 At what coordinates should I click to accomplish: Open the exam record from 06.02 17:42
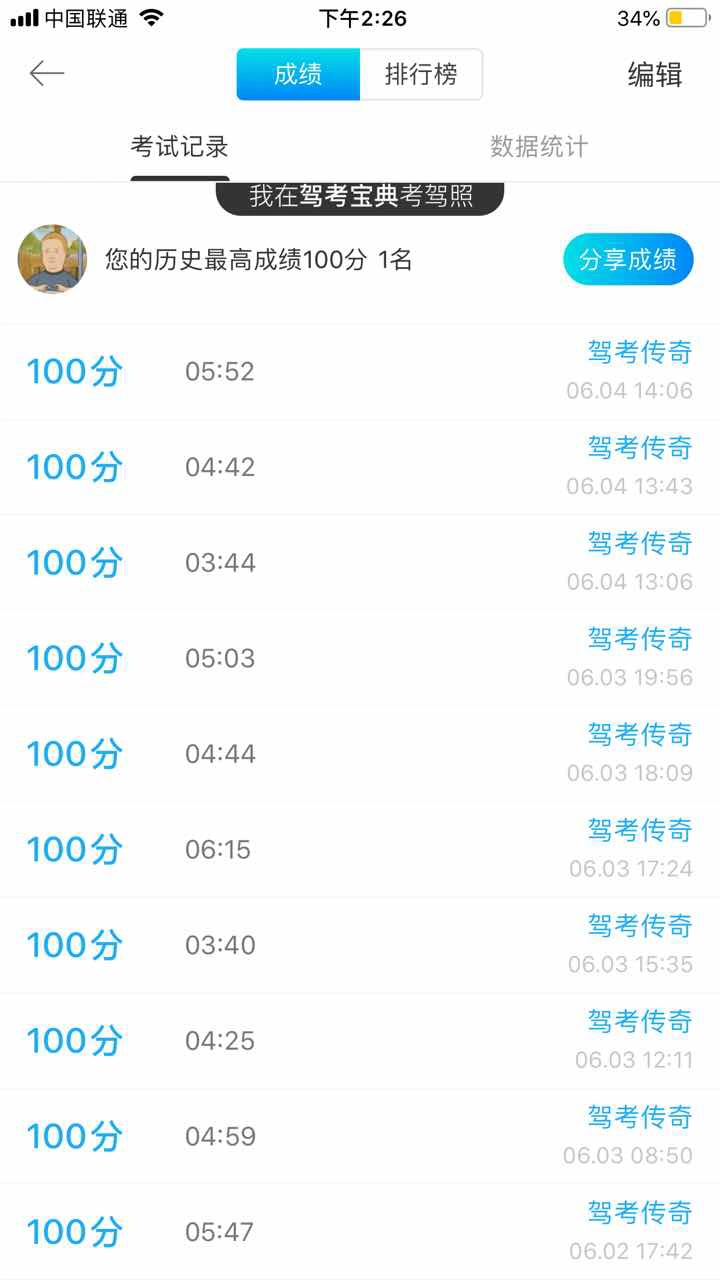360,1232
